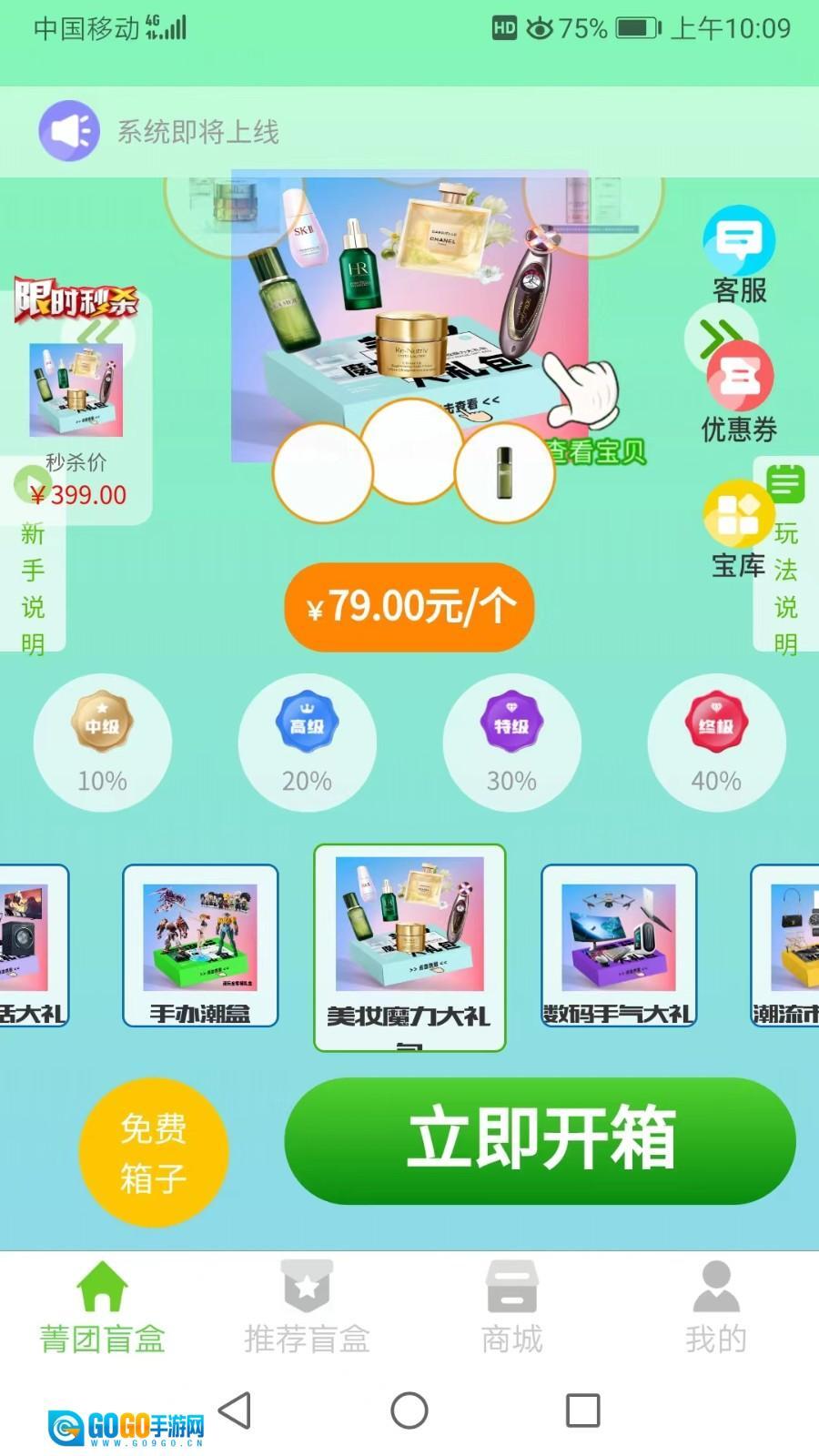Open 客服 customer service
Image resolution: width=819 pixels, height=1456 pixels.
tap(739, 255)
